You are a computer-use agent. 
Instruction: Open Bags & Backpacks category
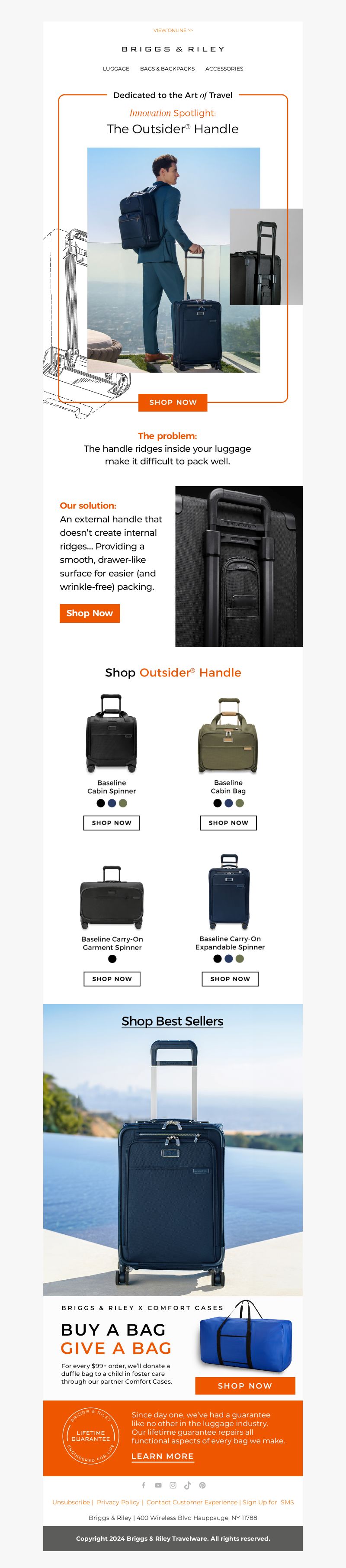click(x=167, y=69)
